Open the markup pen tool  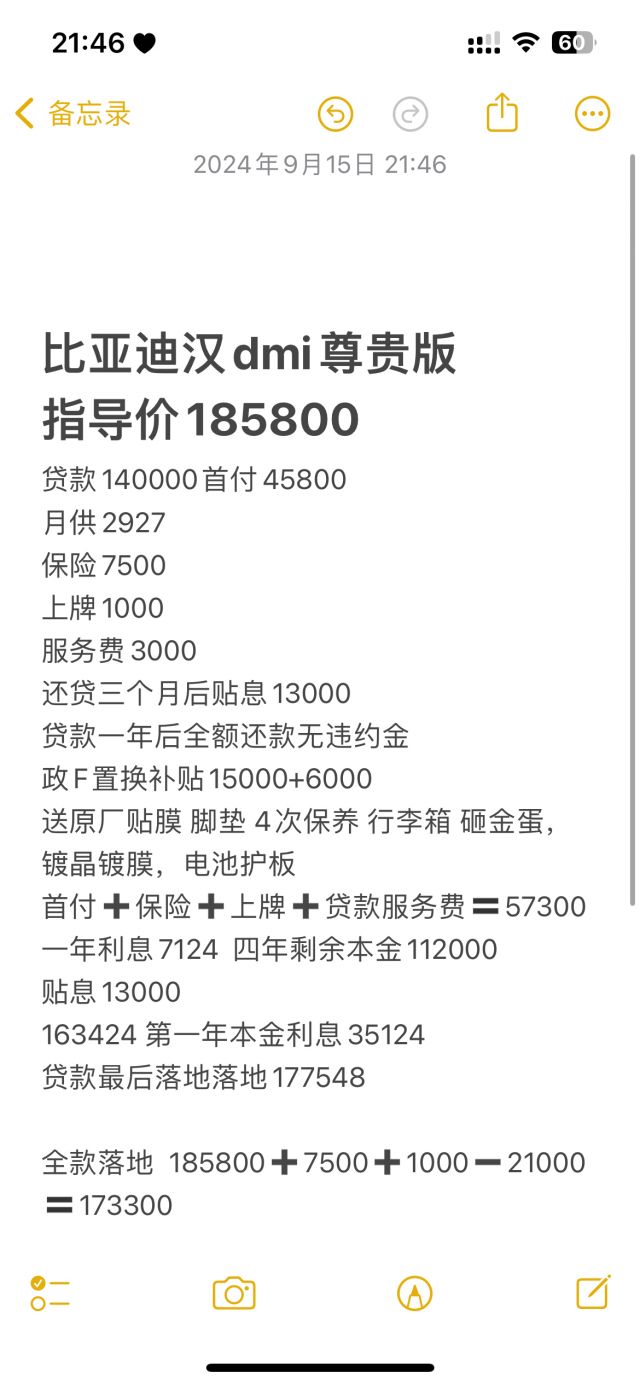[414, 1293]
